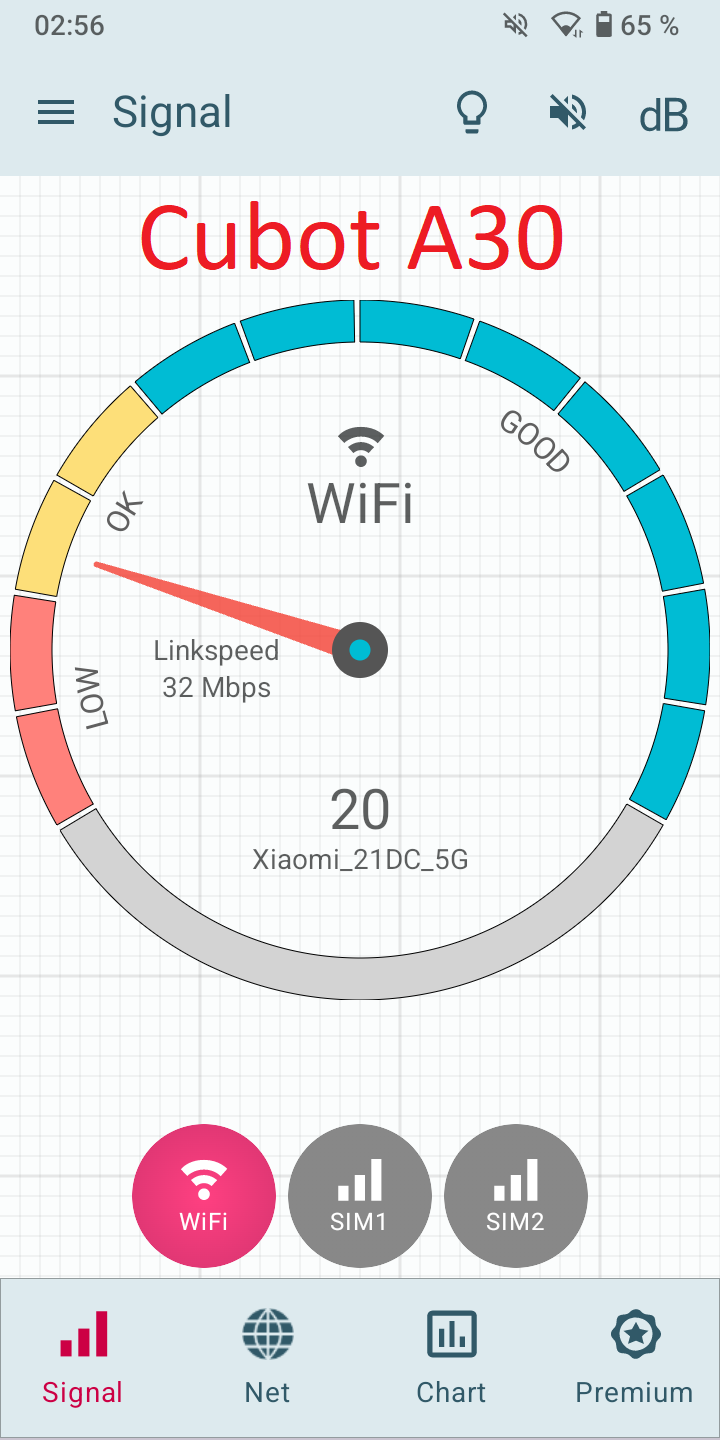The height and width of the screenshot is (1440, 720).
Task: Go to the Premium tab
Action: (x=634, y=1358)
